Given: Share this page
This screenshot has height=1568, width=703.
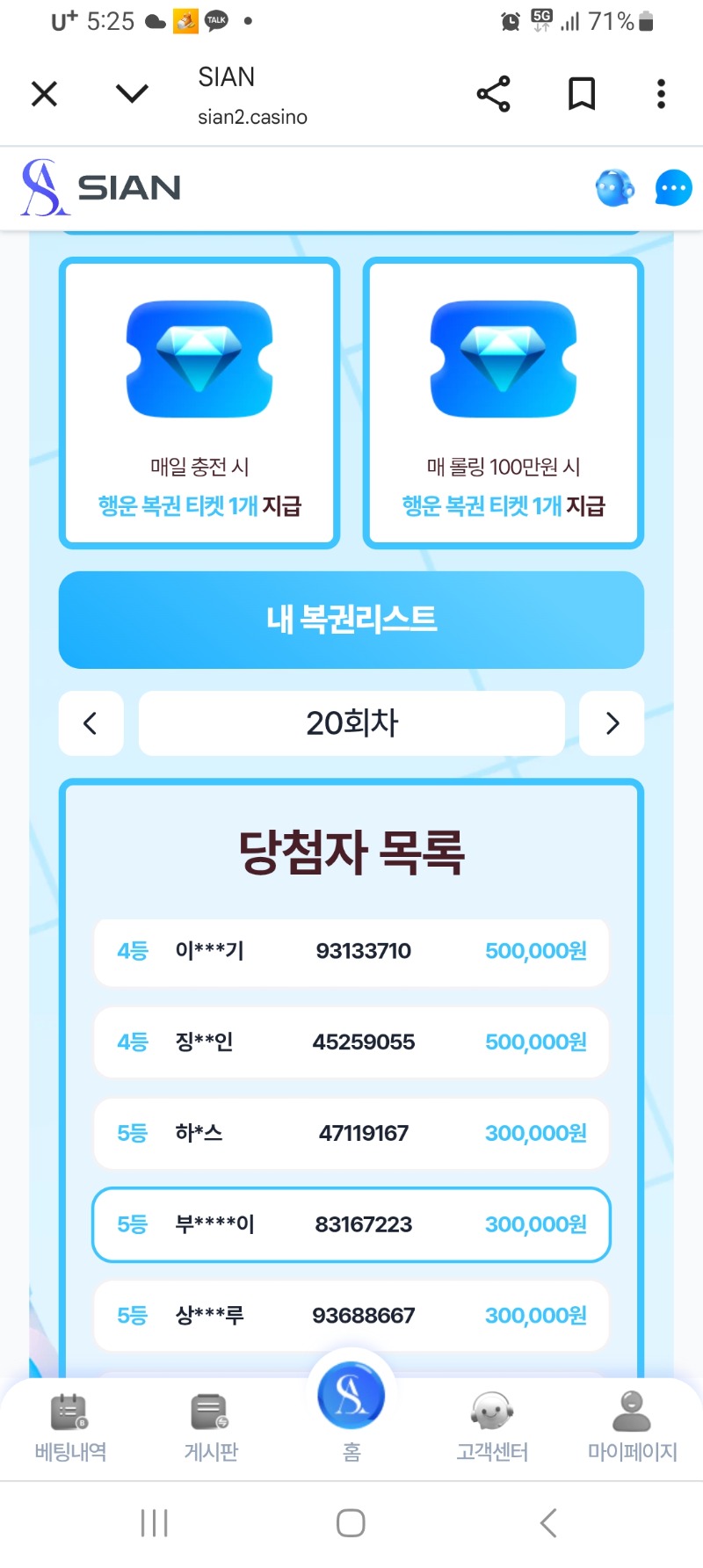Looking at the screenshot, I should tap(493, 93).
